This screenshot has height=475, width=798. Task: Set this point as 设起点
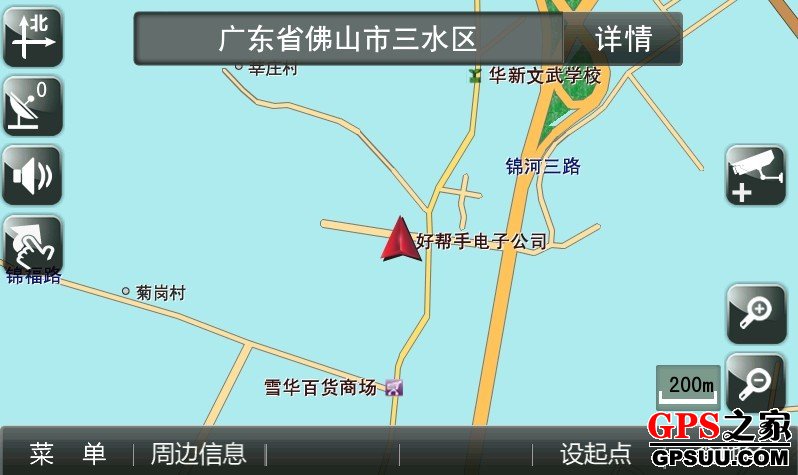pos(595,453)
